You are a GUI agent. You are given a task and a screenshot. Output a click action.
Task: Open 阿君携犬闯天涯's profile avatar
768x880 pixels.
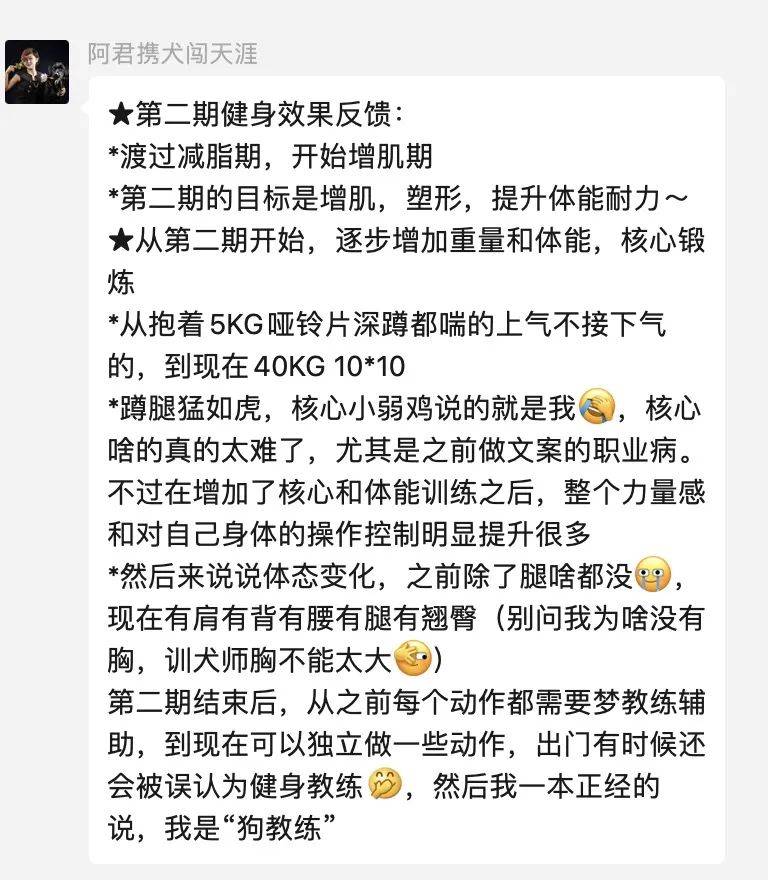37,72
